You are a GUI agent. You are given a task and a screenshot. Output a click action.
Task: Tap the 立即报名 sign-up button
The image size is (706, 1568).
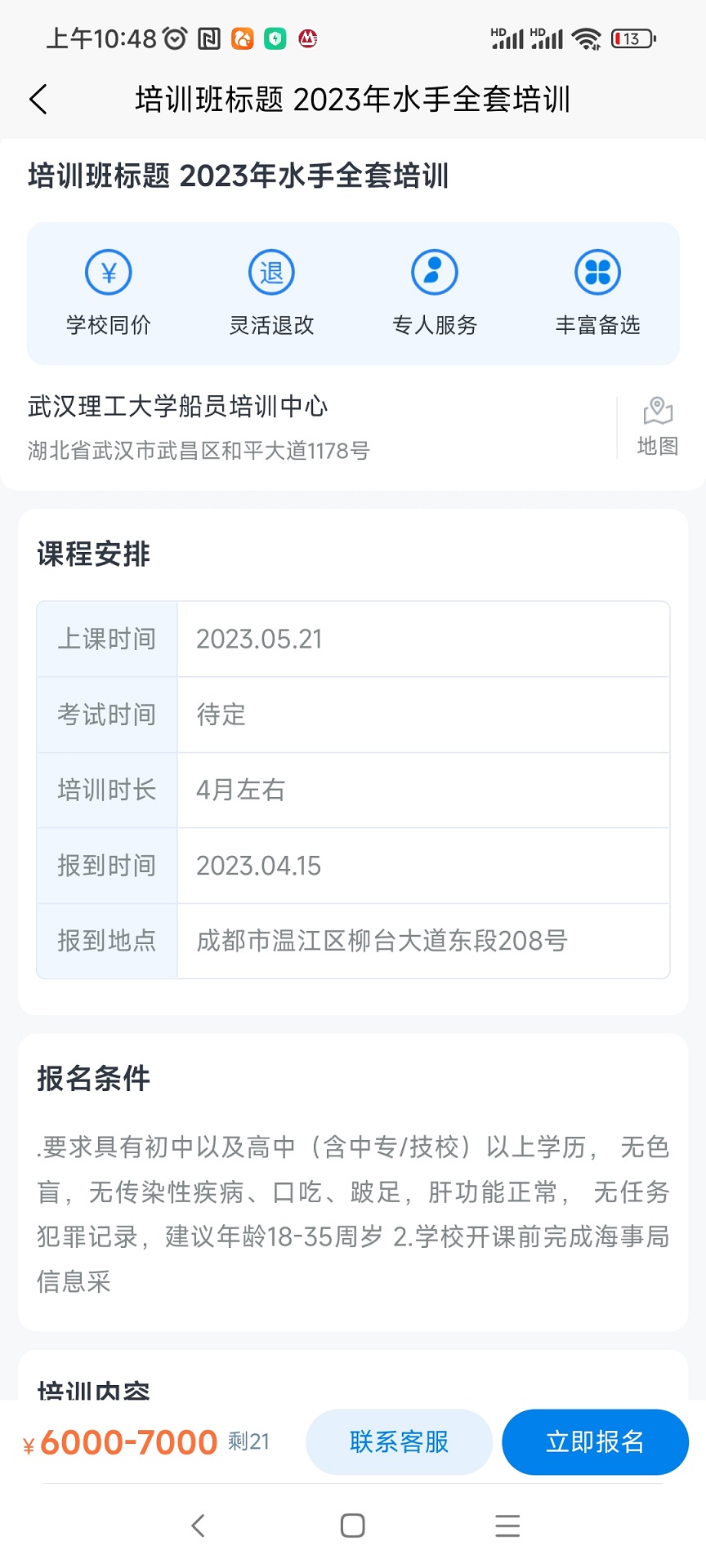point(595,1442)
